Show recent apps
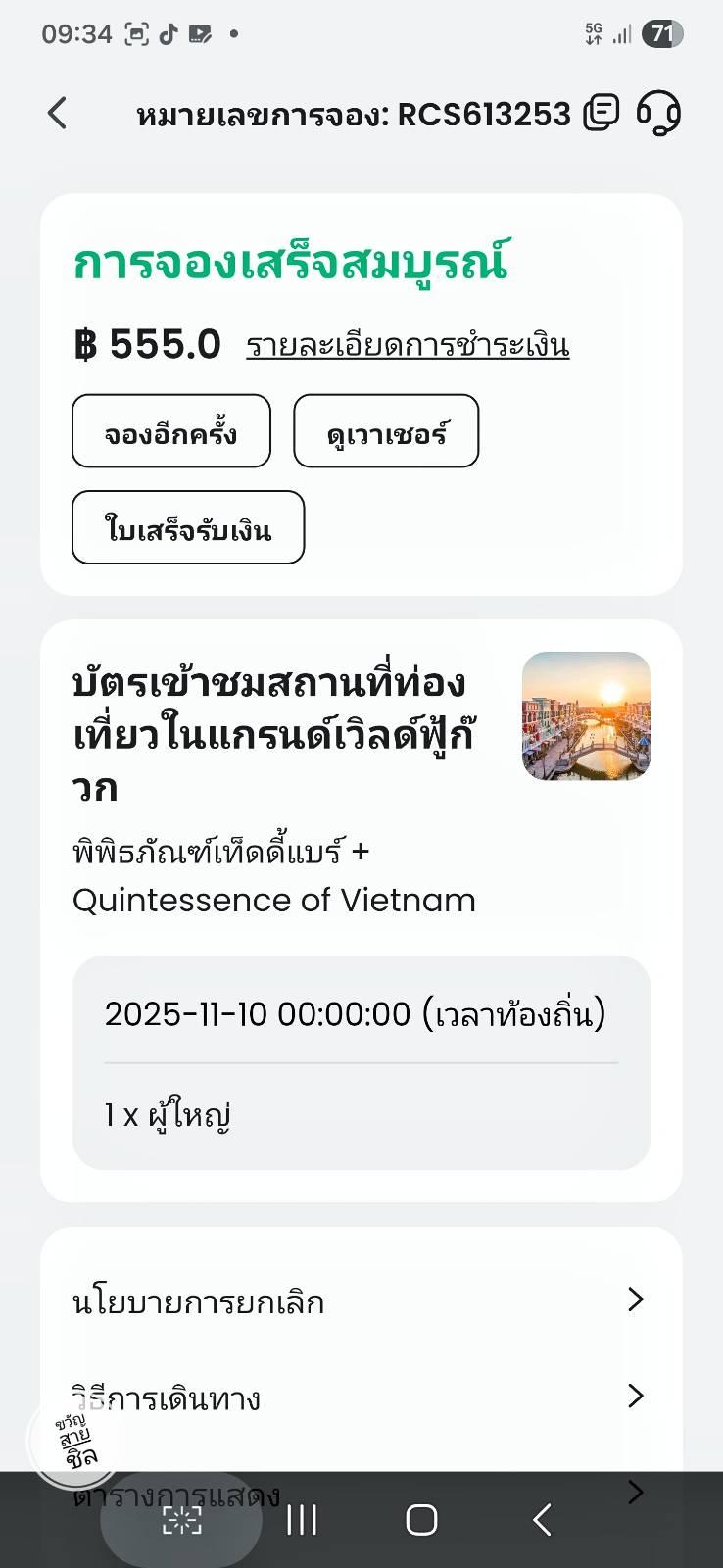723x1568 pixels. [x=302, y=1520]
